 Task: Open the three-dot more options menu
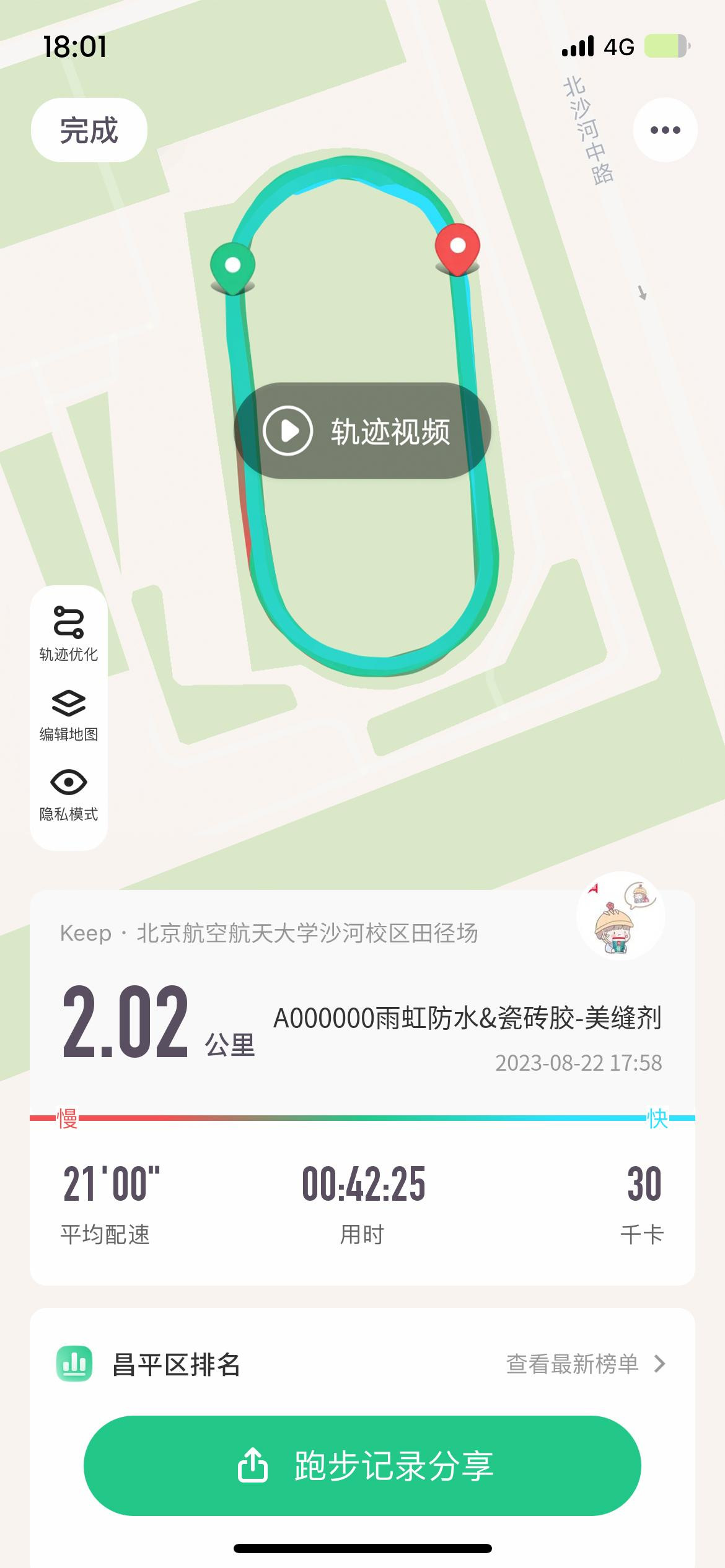click(665, 130)
